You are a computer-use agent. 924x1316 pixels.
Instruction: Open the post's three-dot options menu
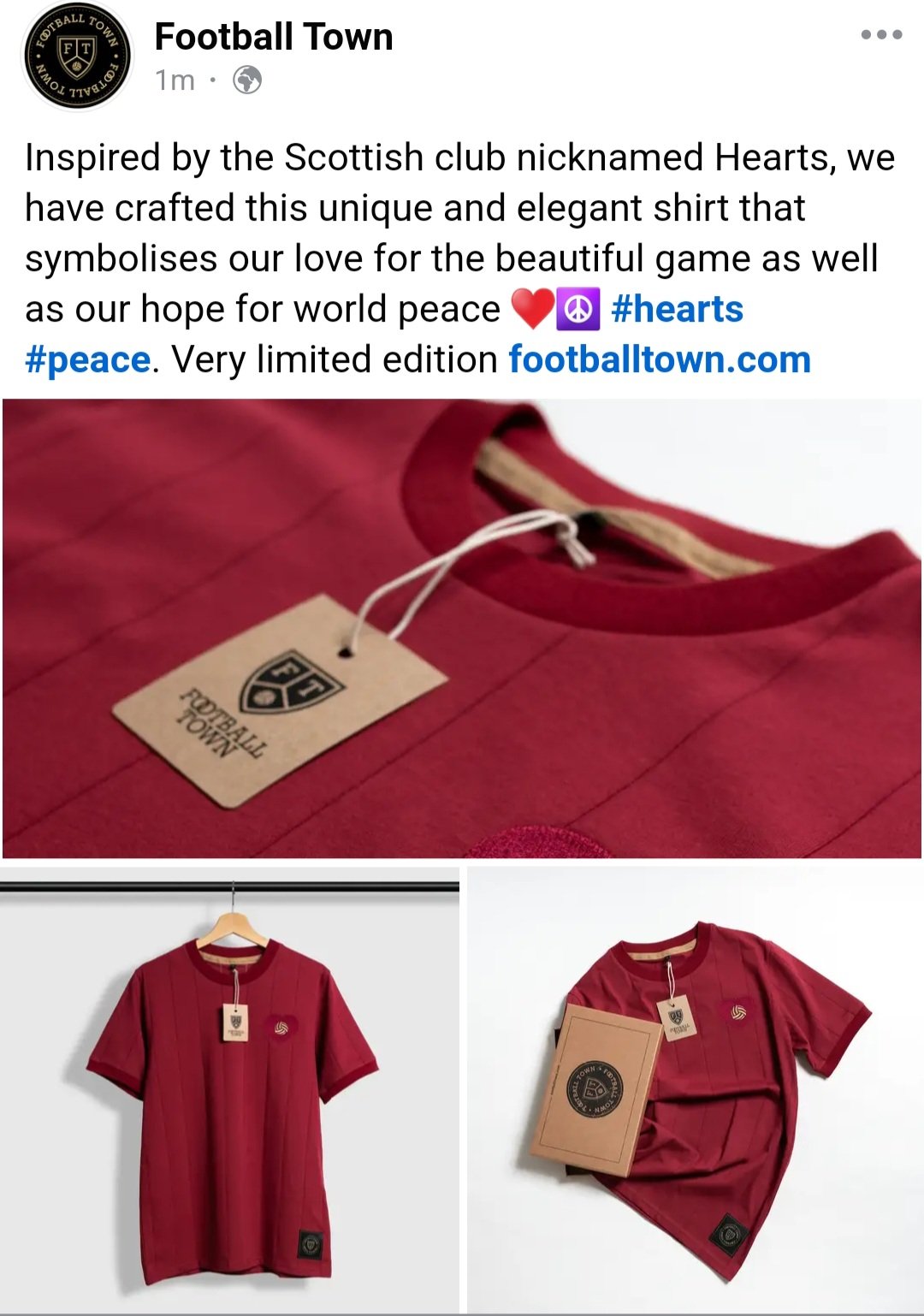[x=881, y=35]
